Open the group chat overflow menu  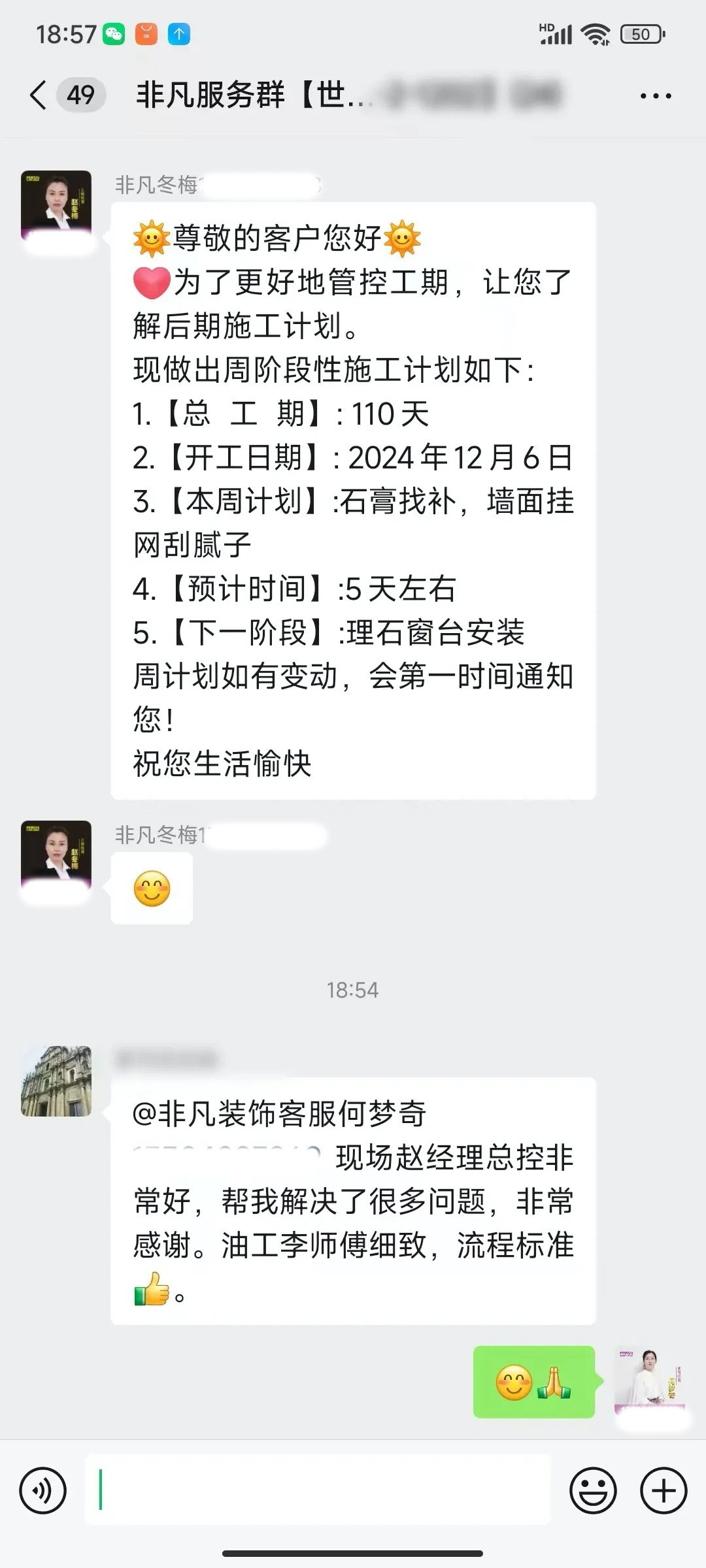[655, 96]
